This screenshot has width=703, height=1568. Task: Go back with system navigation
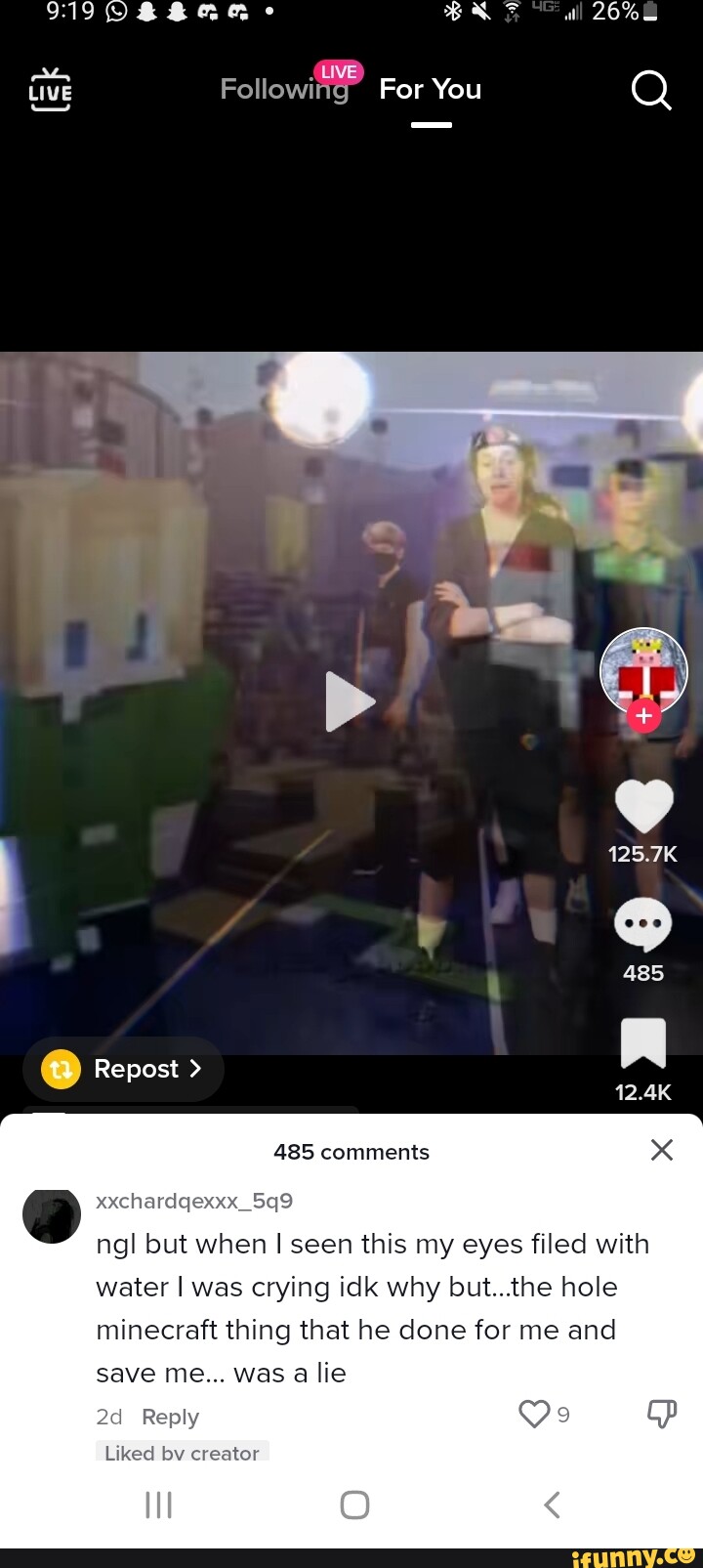tap(552, 1504)
